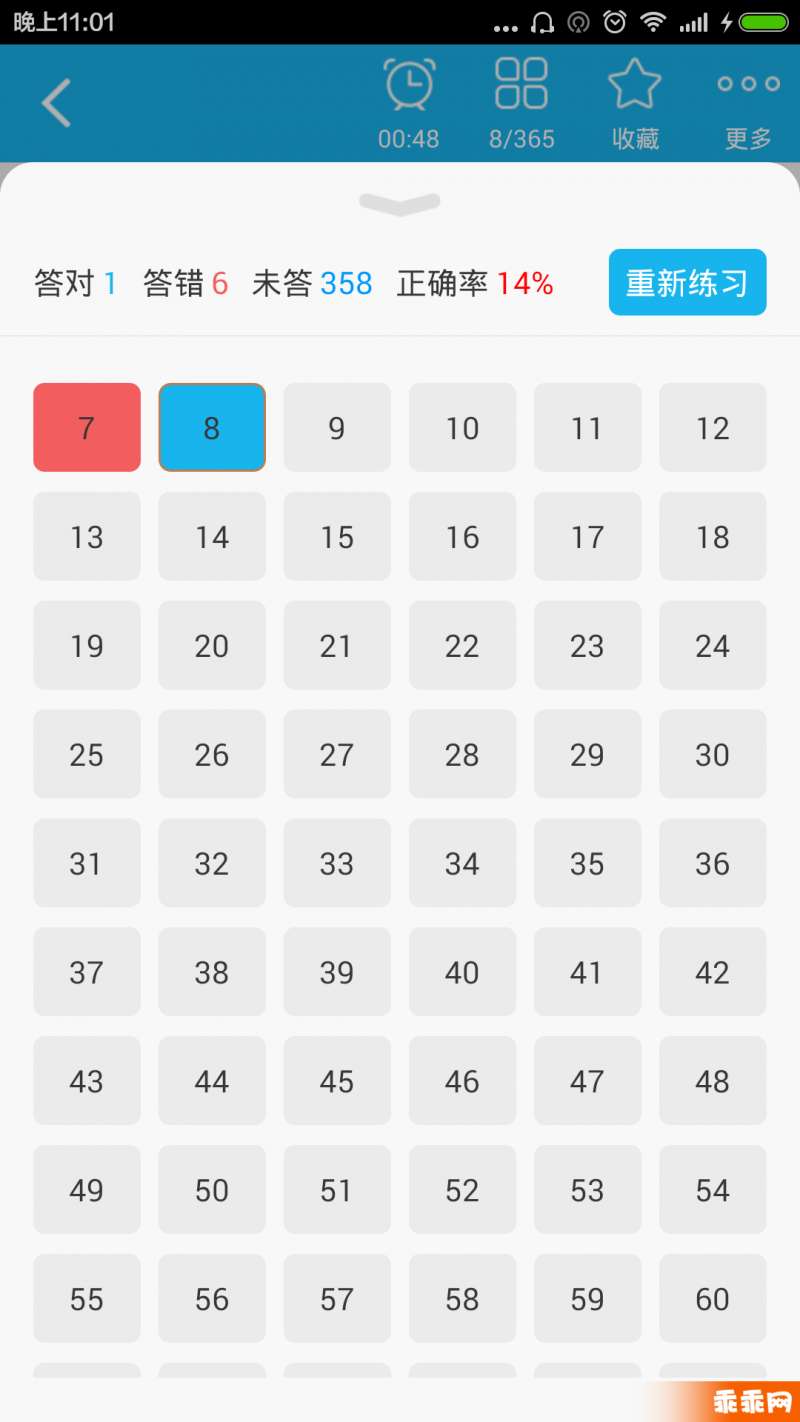Image resolution: width=800 pixels, height=1422 pixels.
Task: Restart practice with 重新练习 button
Action: (688, 282)
